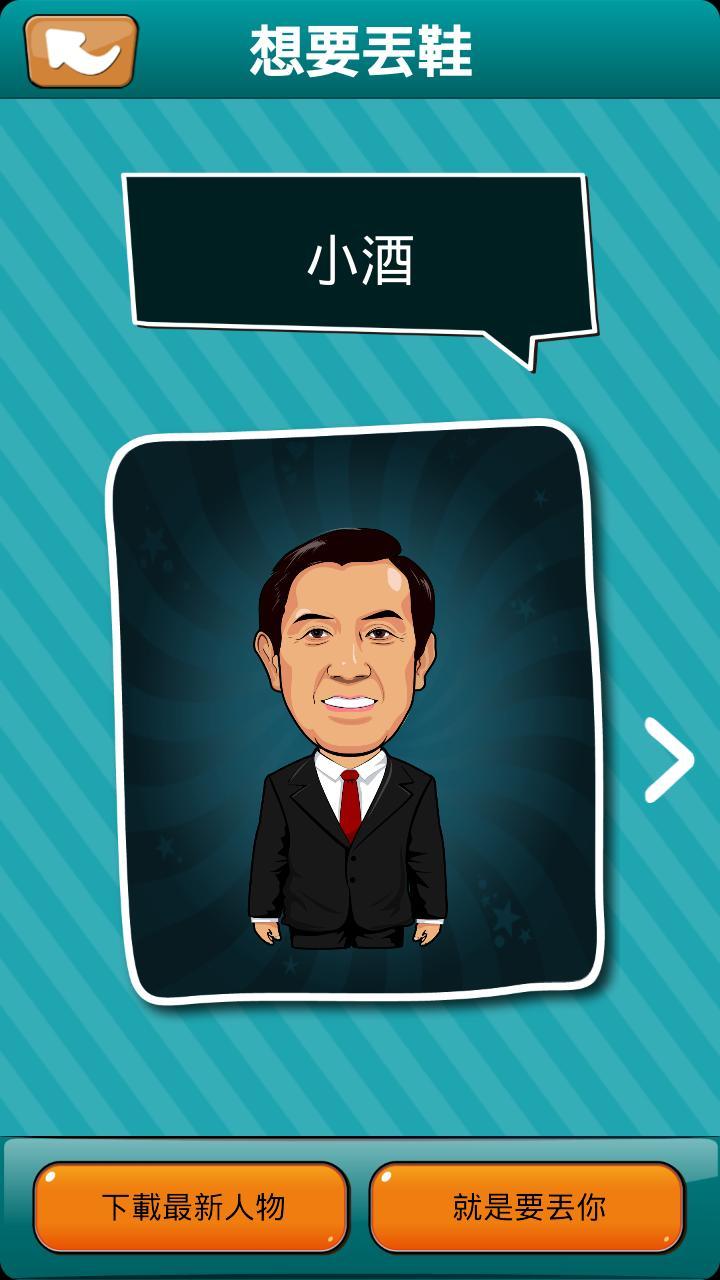Go back with the orange arrow button

tap(81, 51)
